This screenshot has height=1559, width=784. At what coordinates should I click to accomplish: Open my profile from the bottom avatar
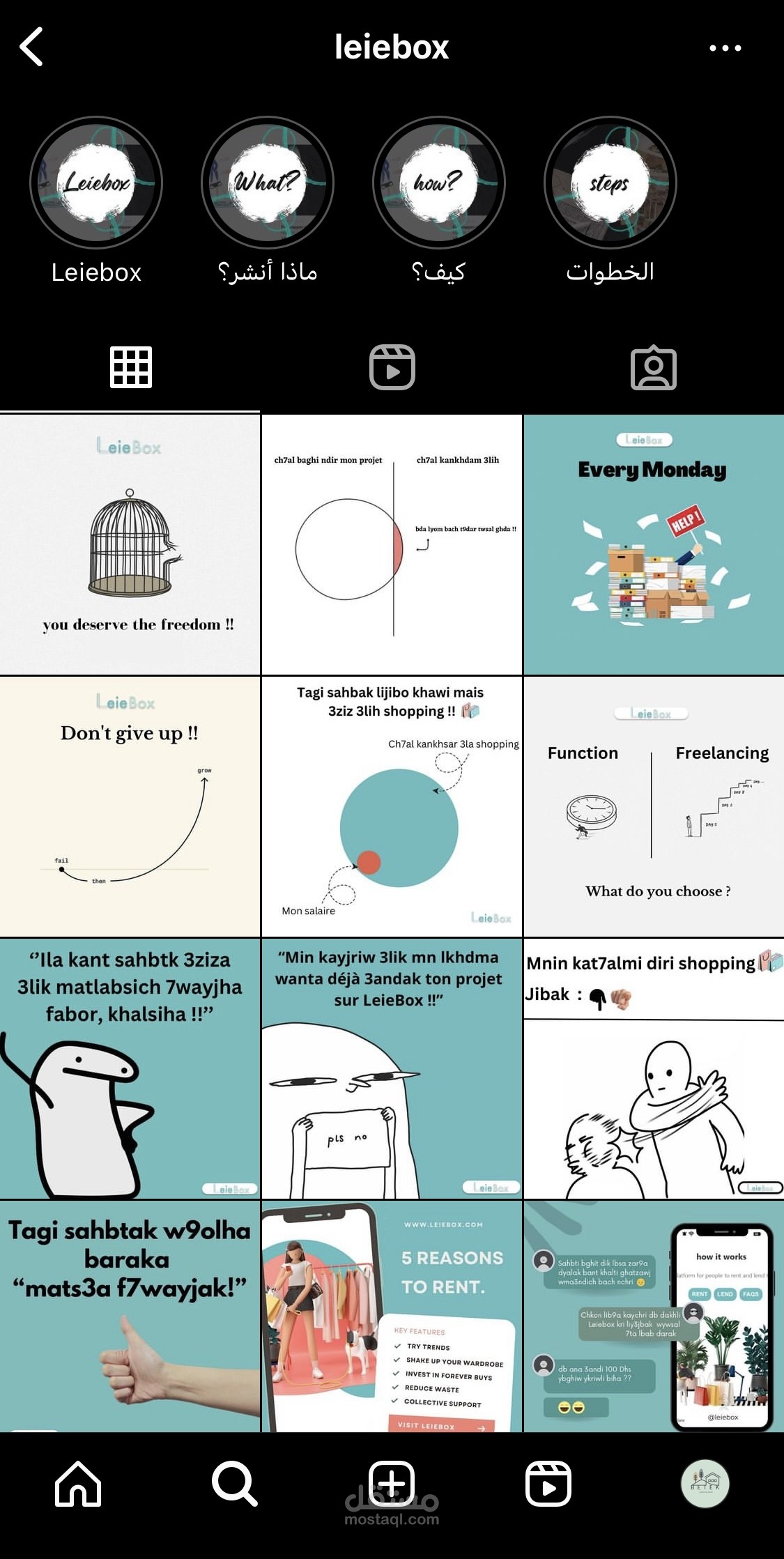705,1483
